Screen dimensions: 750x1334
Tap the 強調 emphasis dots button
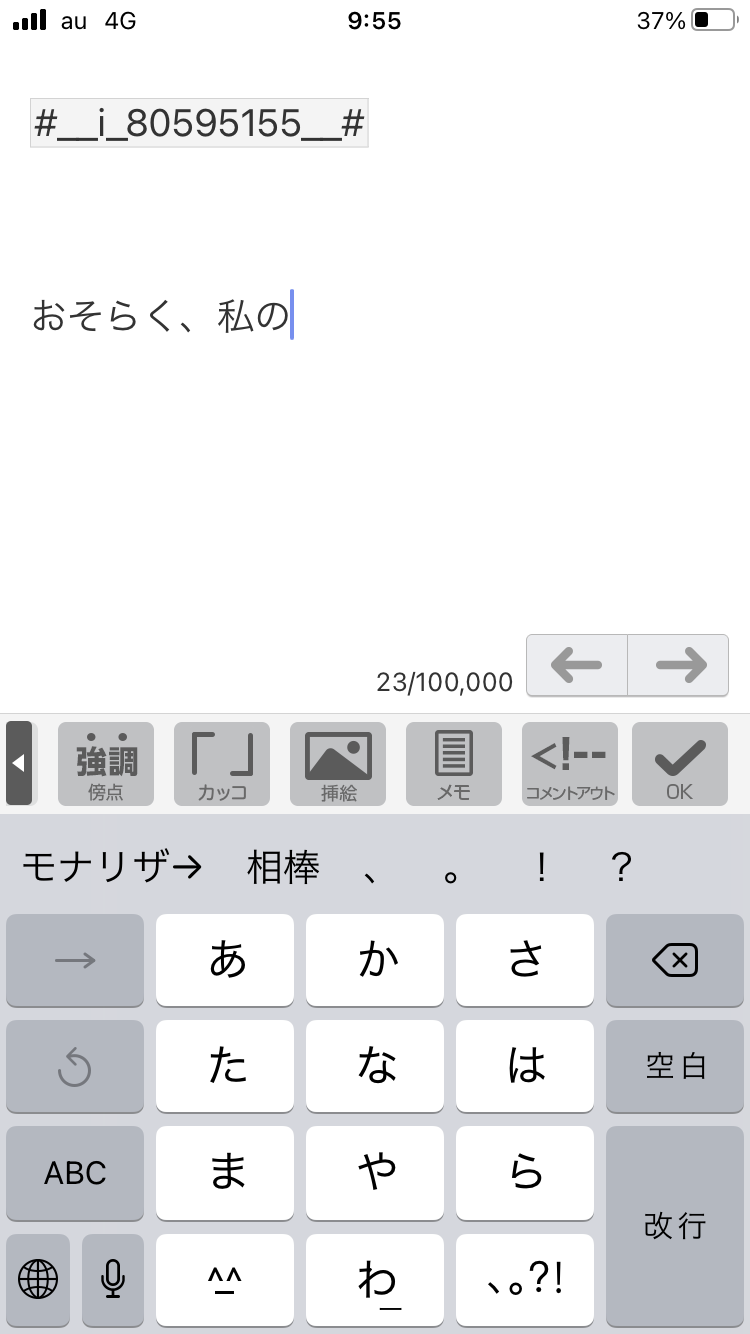[106, 764]
